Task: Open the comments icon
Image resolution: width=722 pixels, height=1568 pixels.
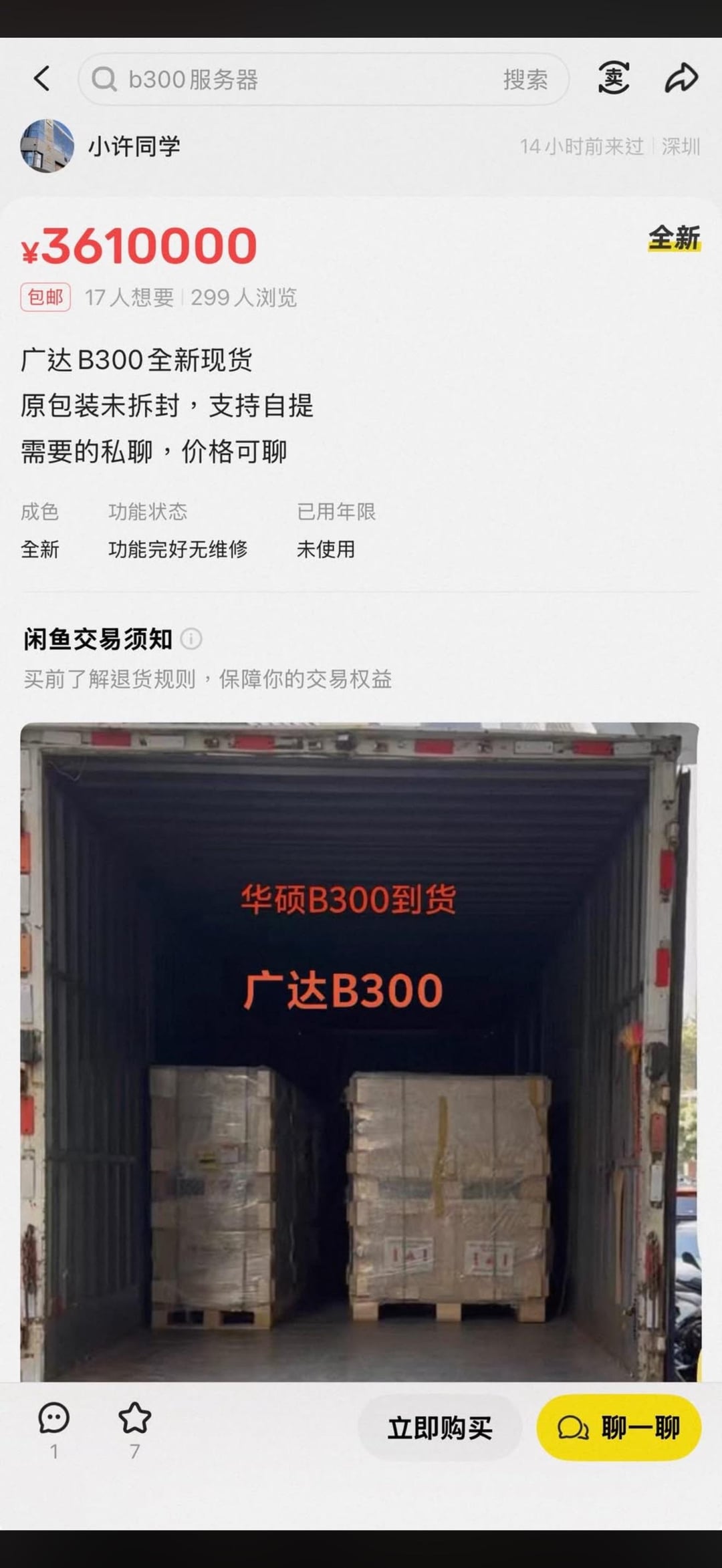Action: [x=54, y=1418]
